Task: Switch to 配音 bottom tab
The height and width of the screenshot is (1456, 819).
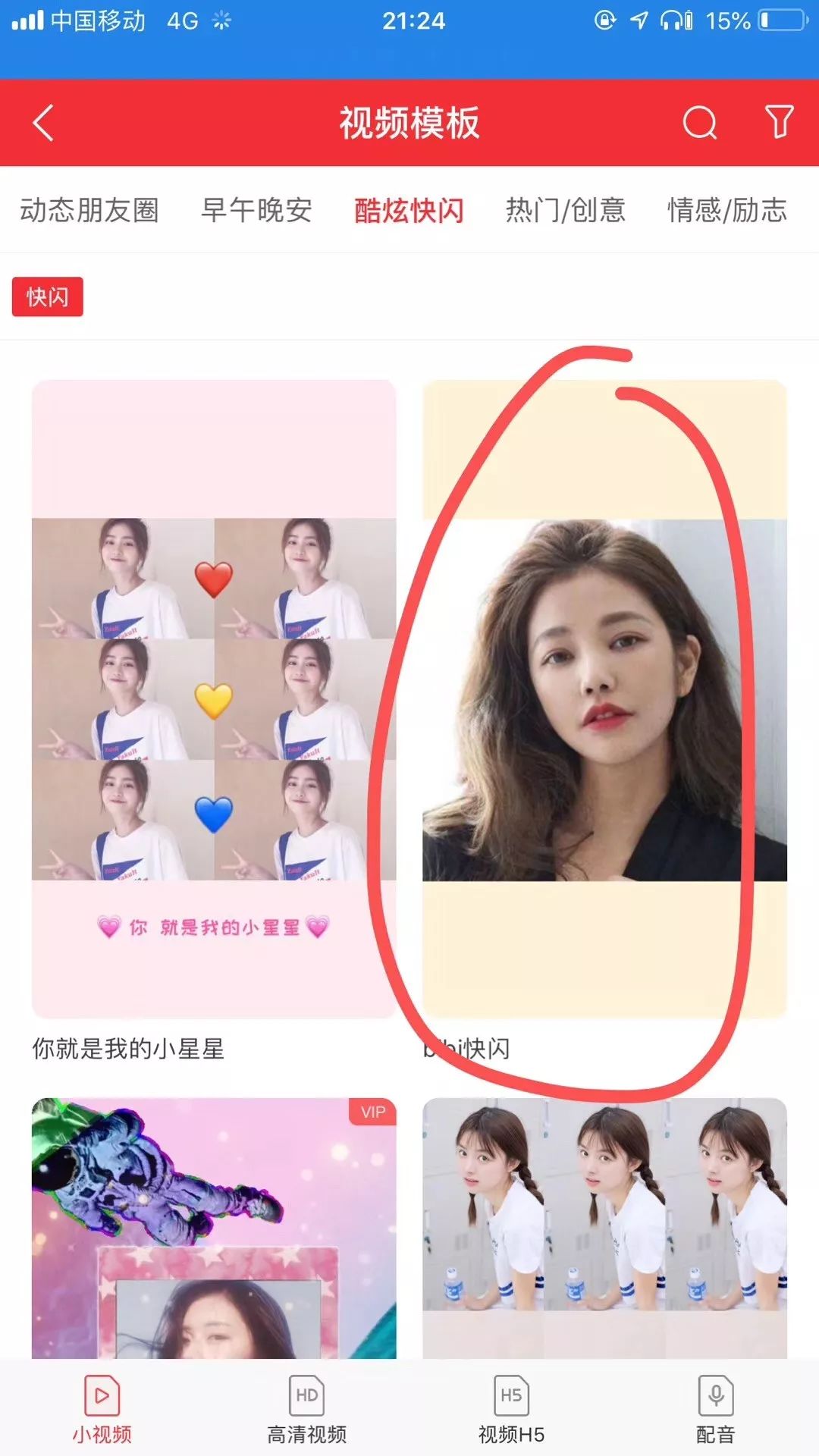Action: [715, 1408]
